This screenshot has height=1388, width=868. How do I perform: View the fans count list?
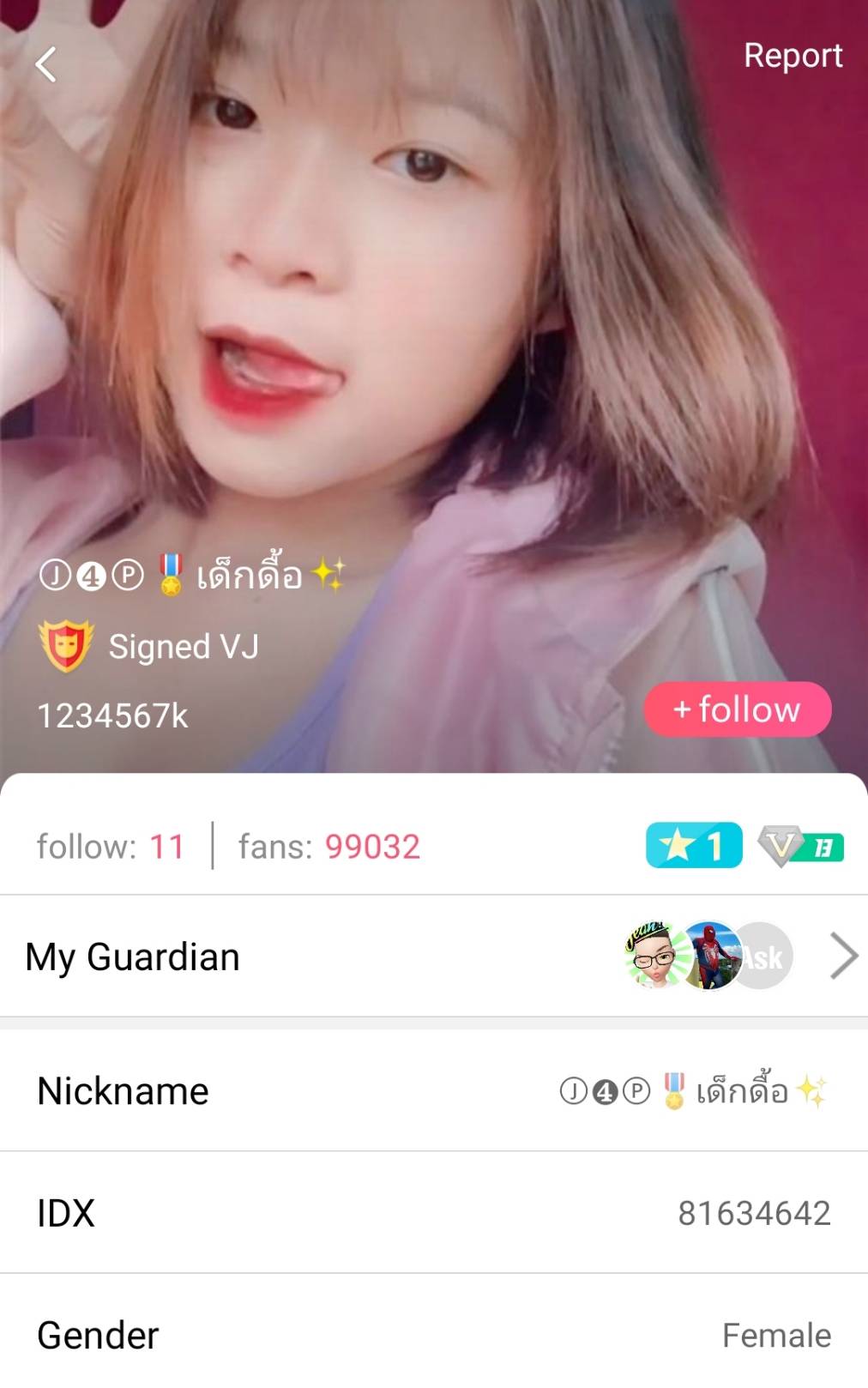click(329, 847)
